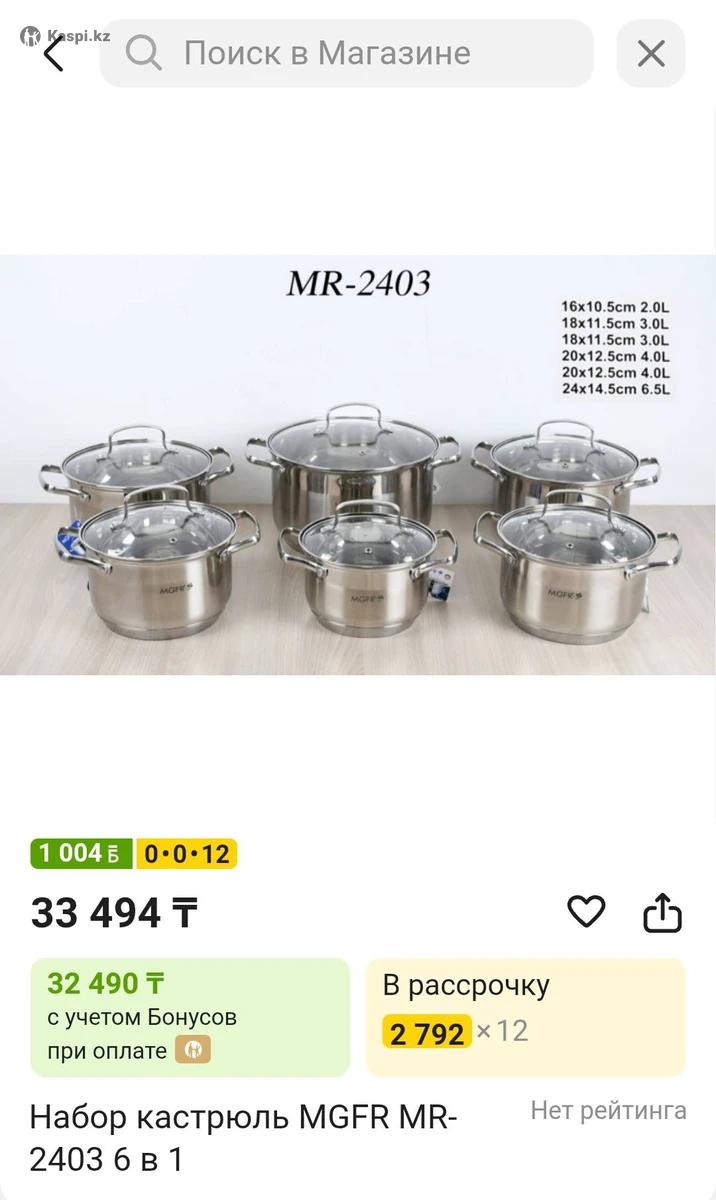Go back using the top-left arrow

[53, 53]
